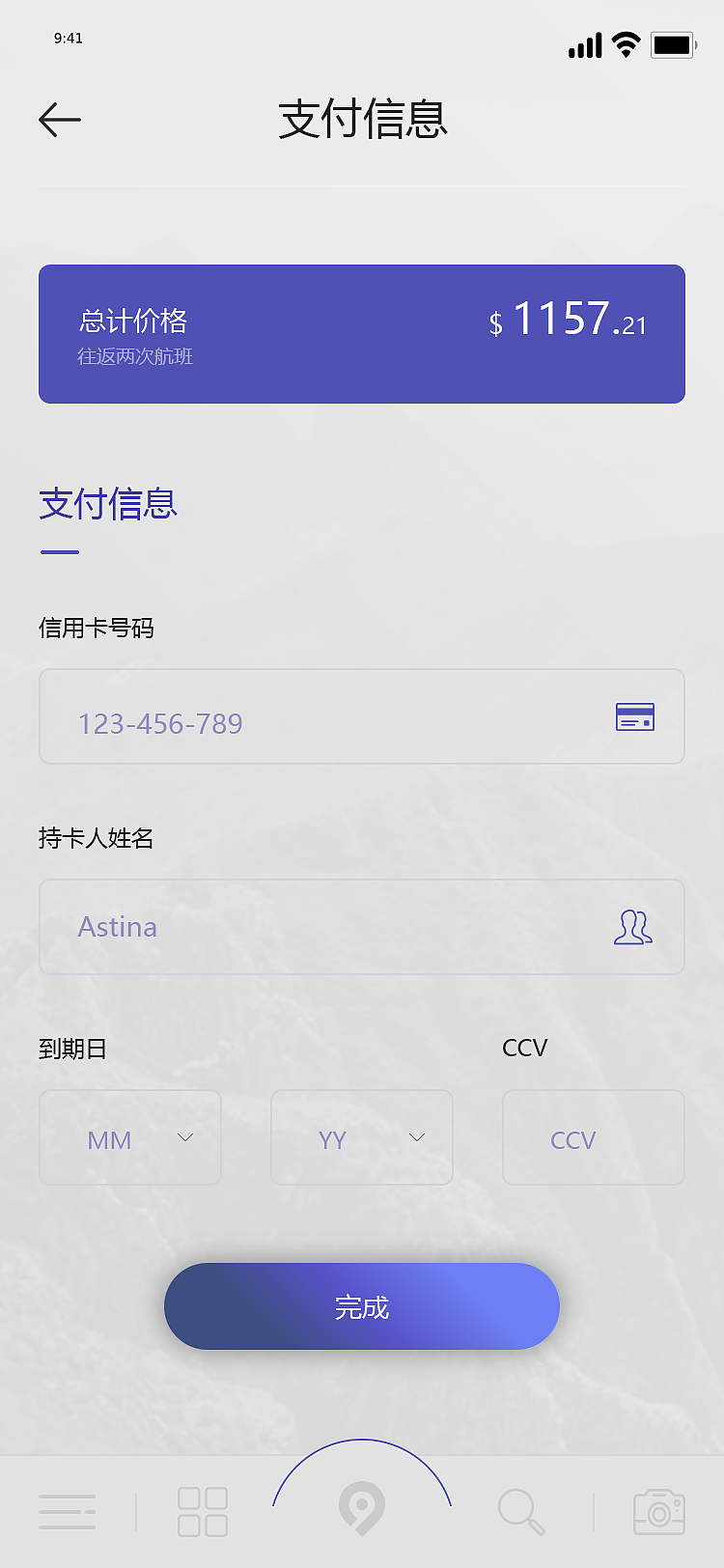Click the cardholder person icon beside Astina

pyautogui.click(x=633, y=927)
